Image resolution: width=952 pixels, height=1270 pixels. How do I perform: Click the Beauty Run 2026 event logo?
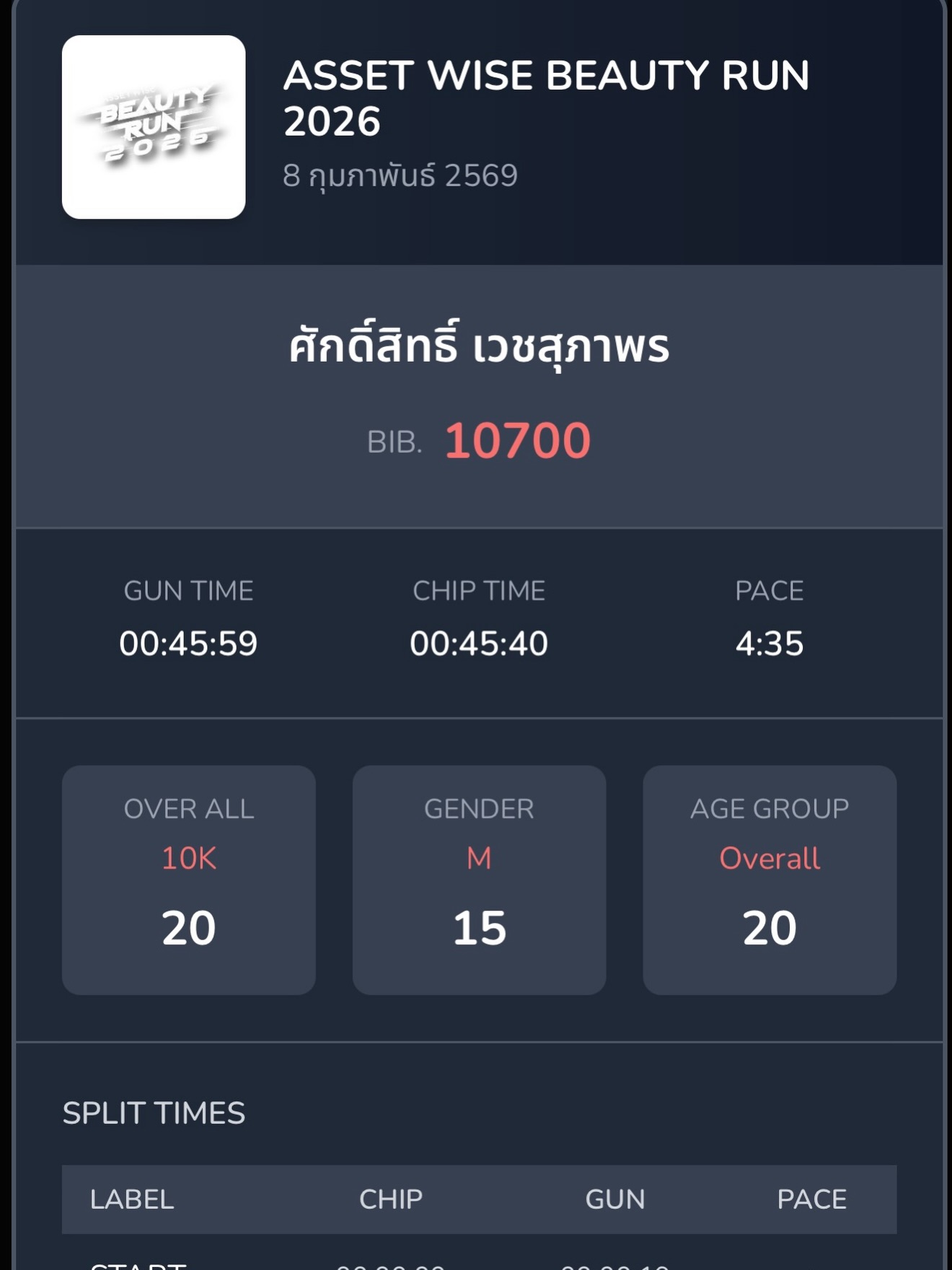point(152,128)
